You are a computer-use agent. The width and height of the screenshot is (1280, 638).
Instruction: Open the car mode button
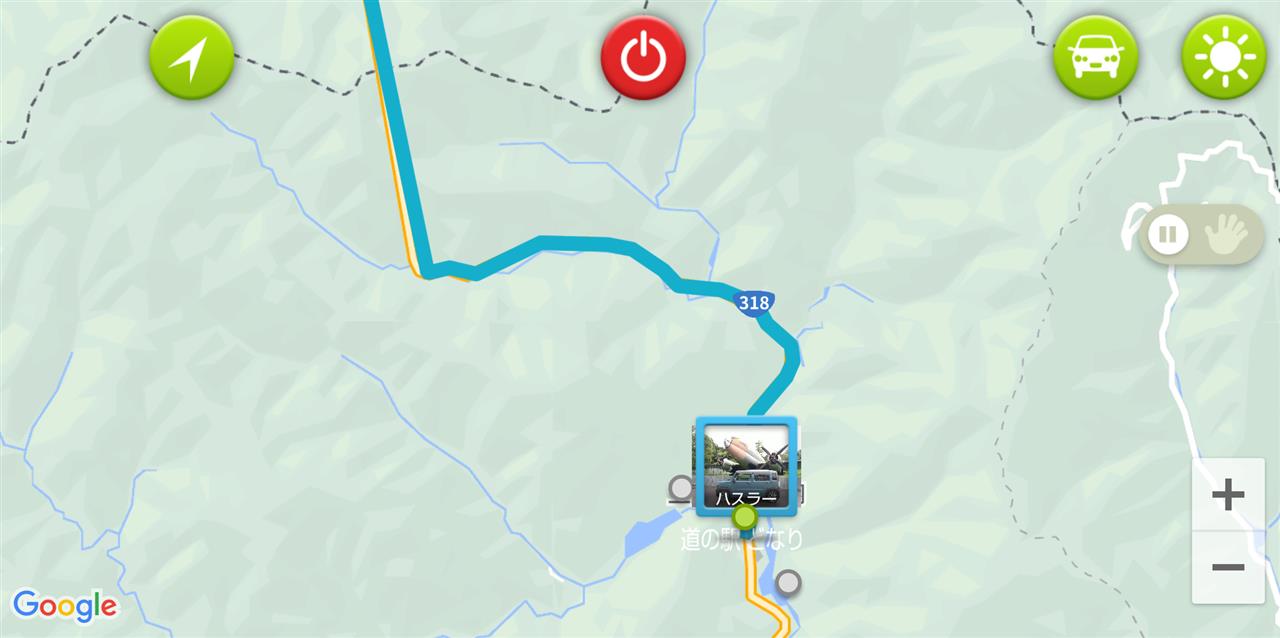(1095, 57)
